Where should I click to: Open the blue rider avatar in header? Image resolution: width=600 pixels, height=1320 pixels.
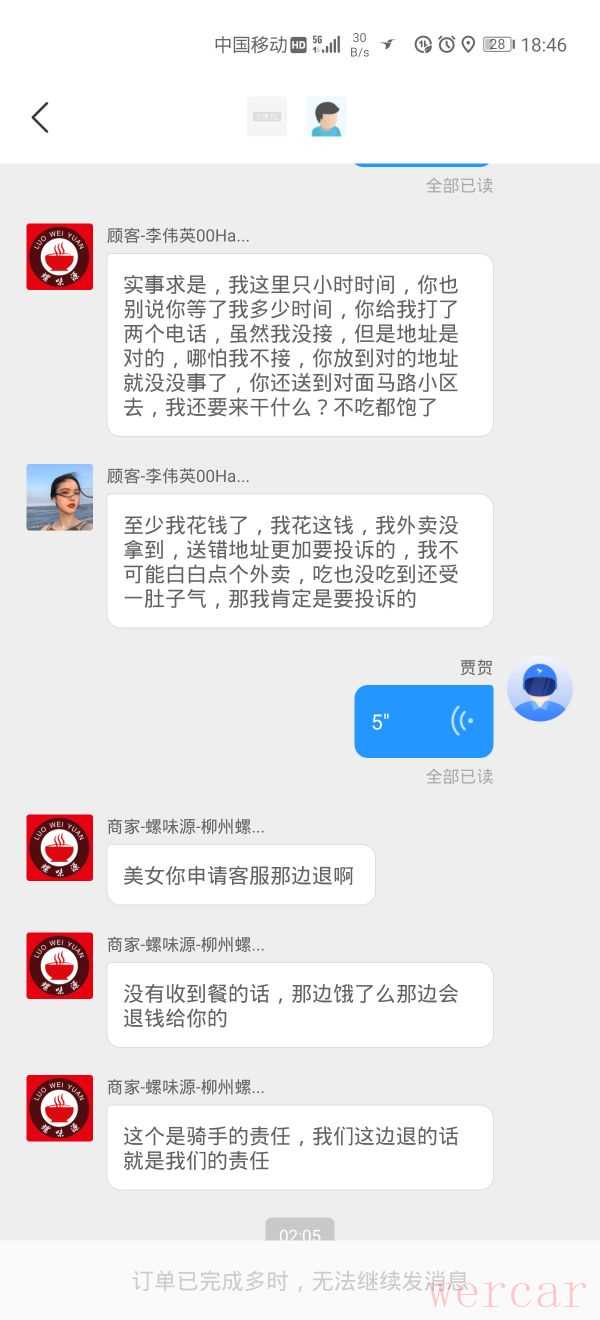pos(326,117)
